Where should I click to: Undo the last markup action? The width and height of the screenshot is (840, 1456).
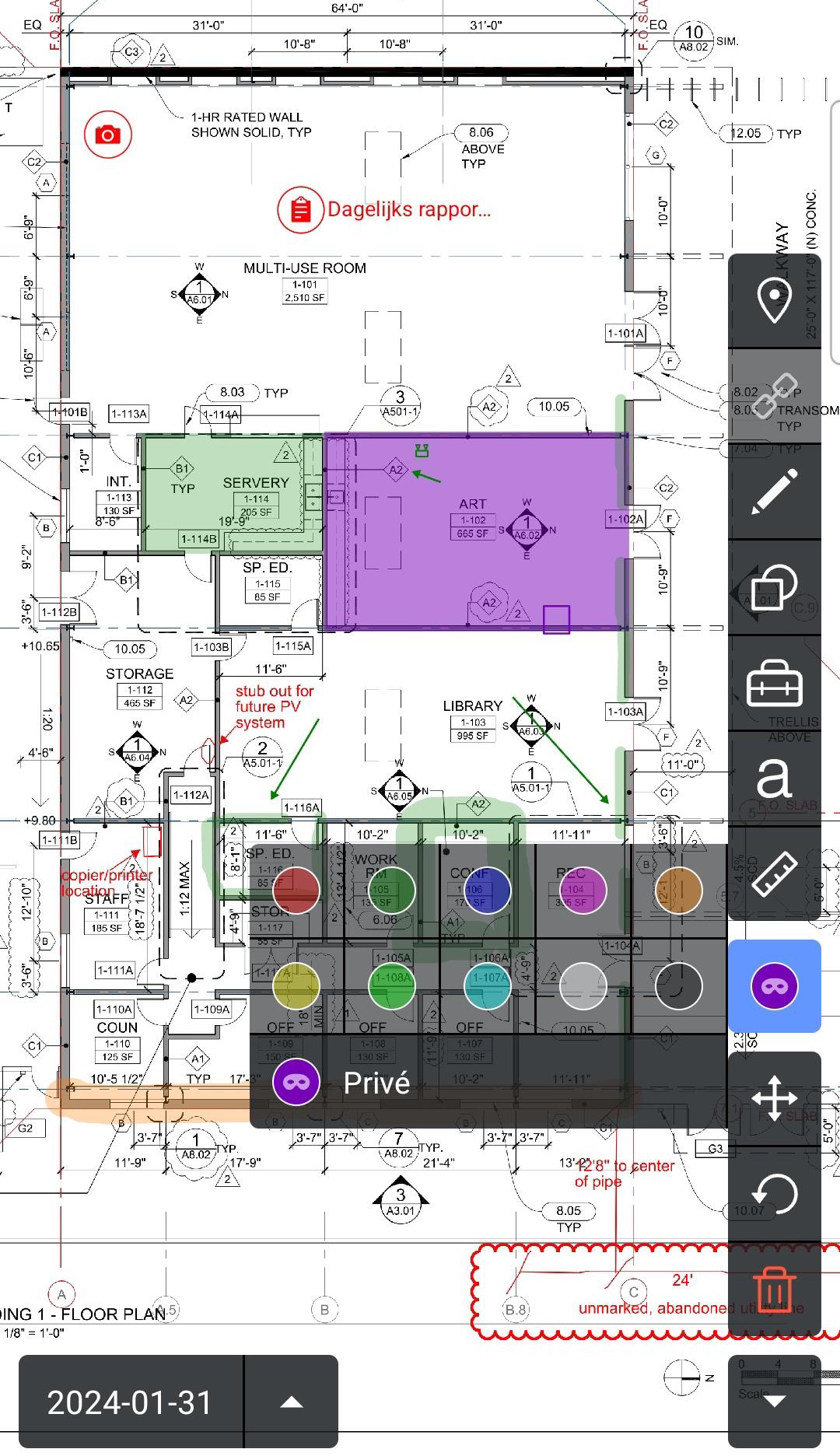(775, 1193)
